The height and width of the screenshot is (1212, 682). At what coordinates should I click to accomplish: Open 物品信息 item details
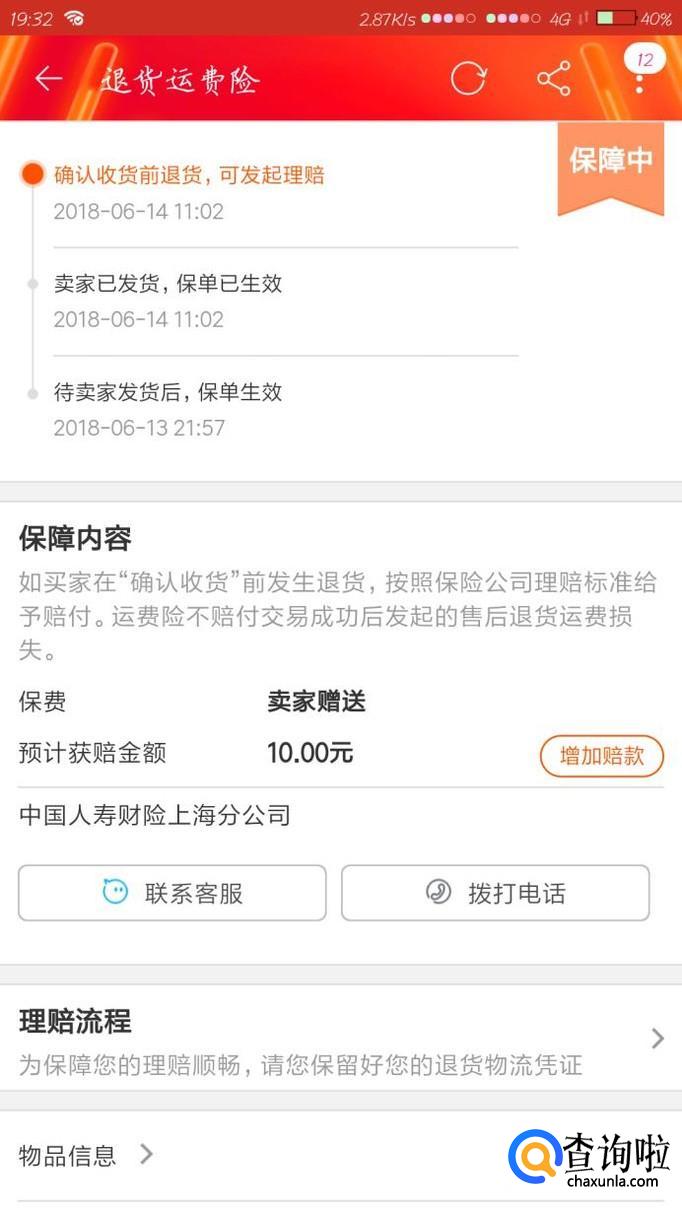[86, 1155]
